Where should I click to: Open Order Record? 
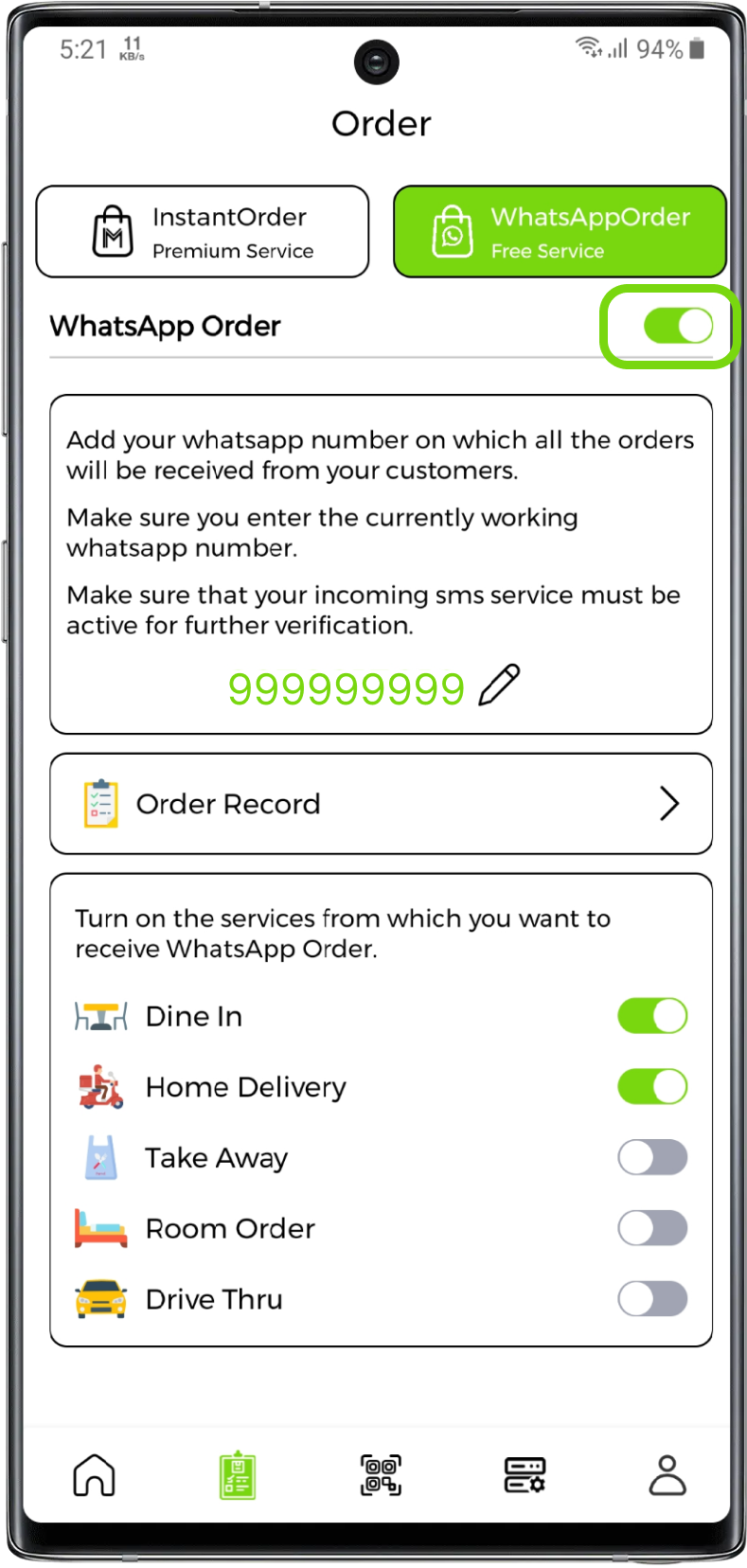[x=381, y=804]
